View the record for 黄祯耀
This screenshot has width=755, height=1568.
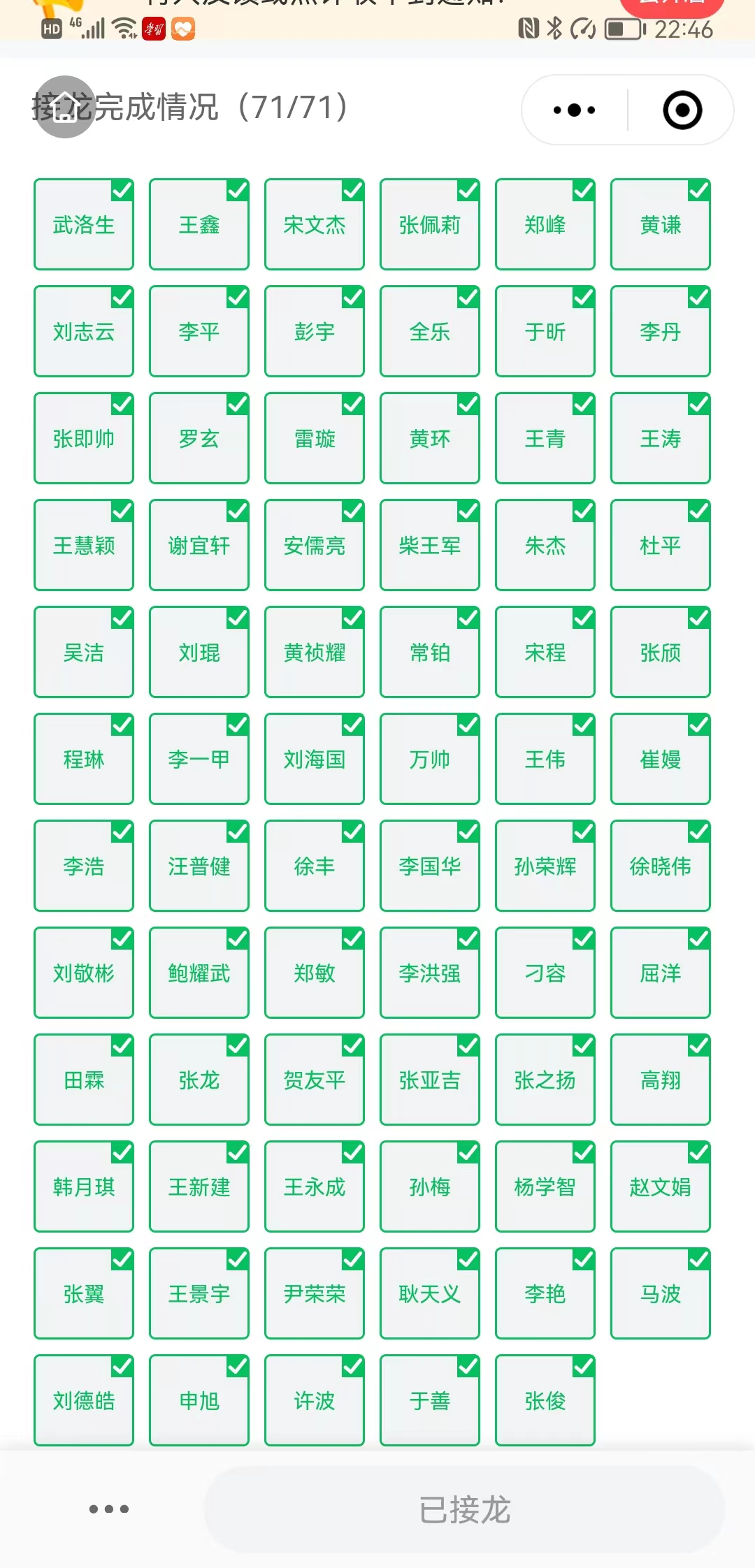coord(315,653)
